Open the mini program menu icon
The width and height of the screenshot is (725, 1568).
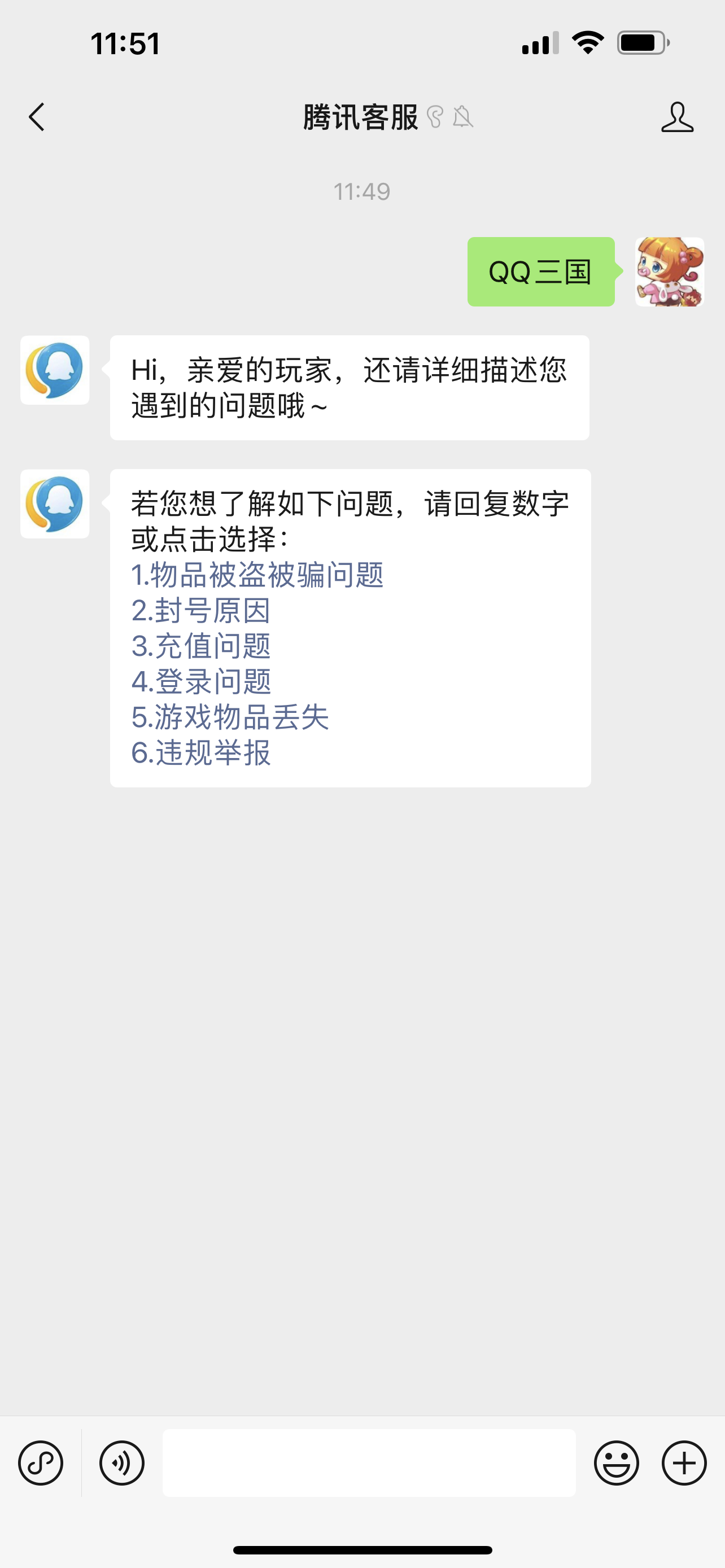41,1462
